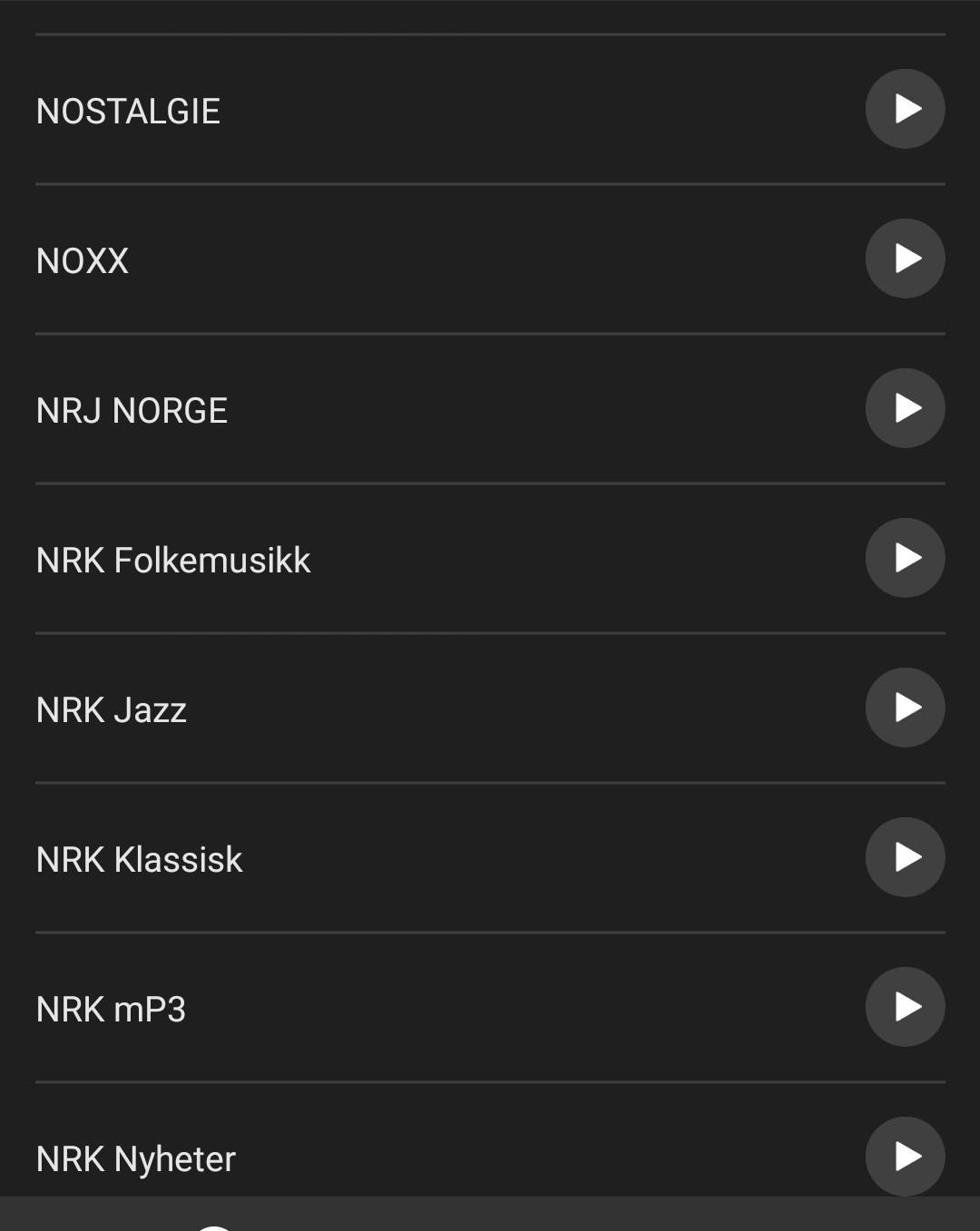Viewport: 980px width, 1231px height.
Task: Play NRK mP3 radio
Action: pos(905,1007)
